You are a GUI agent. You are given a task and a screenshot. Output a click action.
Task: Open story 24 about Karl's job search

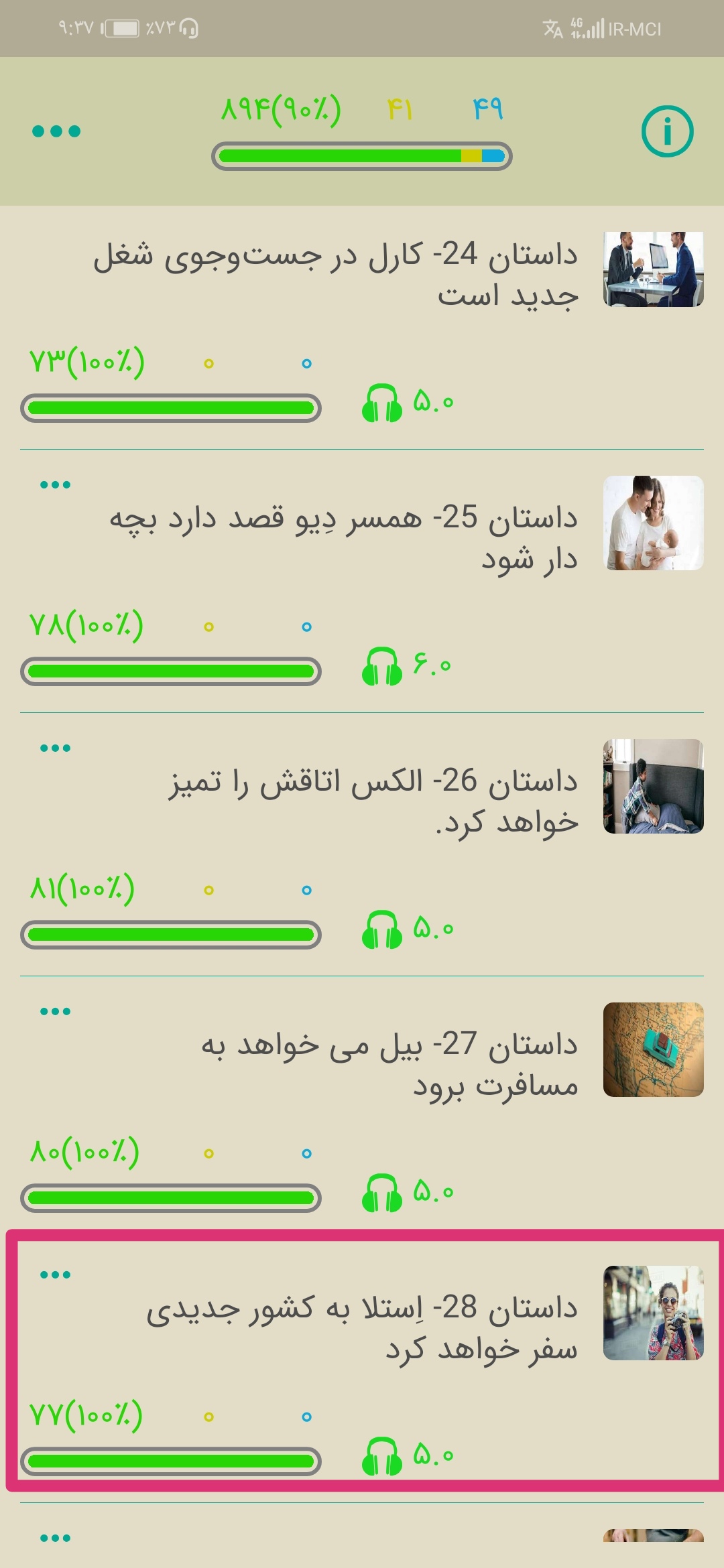pyautogui.click(x=335, y=275)
